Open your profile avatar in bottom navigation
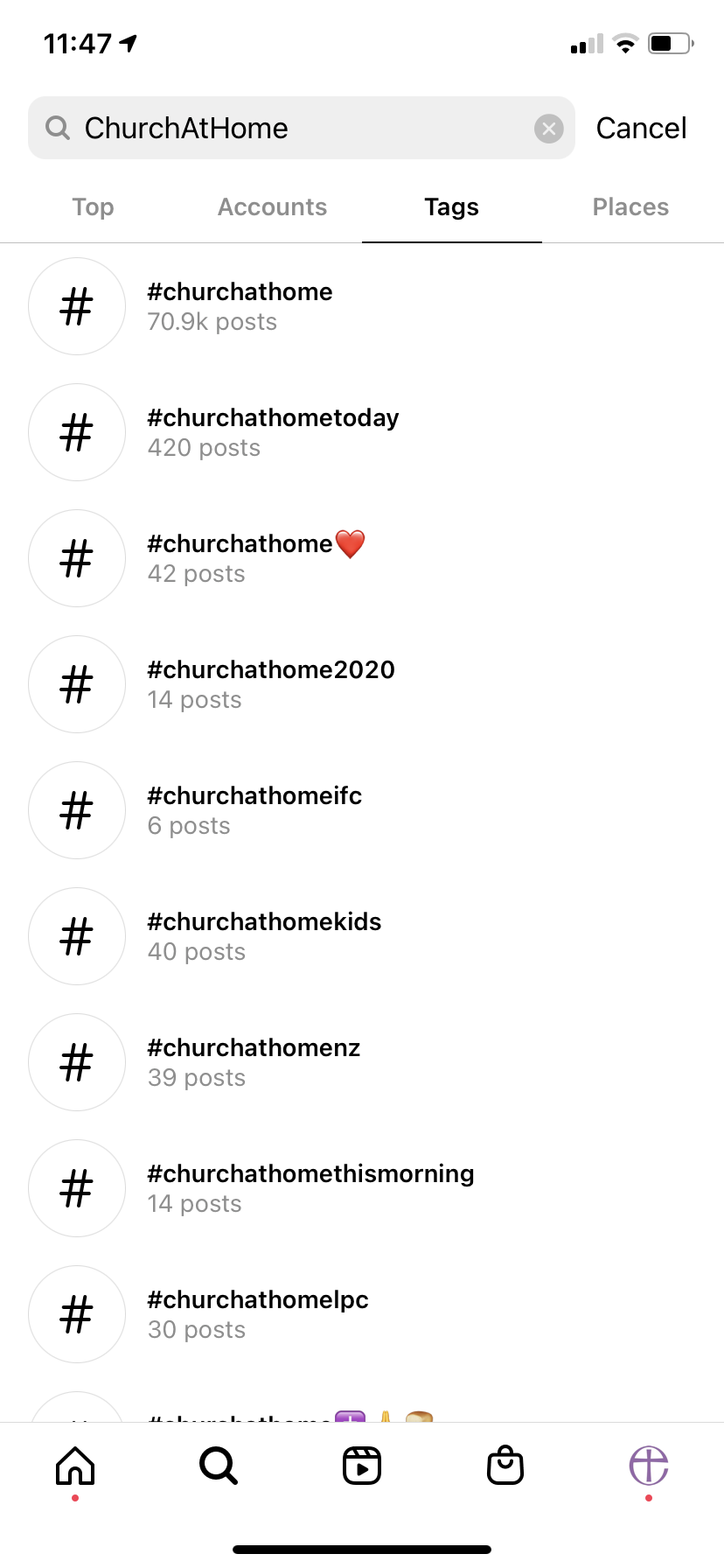This screenshot has width=724, height=1568. 648,1466
